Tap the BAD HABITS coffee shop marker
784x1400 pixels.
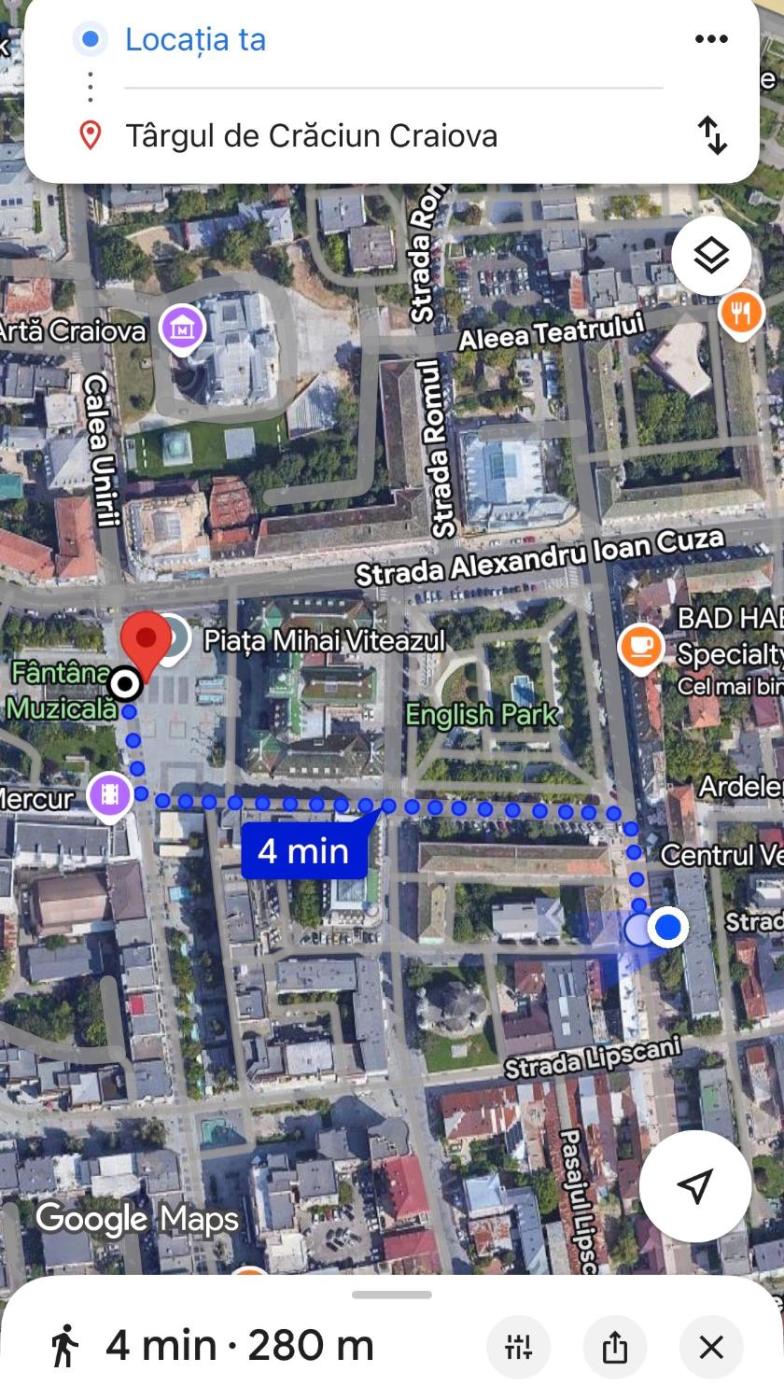(x=640, y=647)
